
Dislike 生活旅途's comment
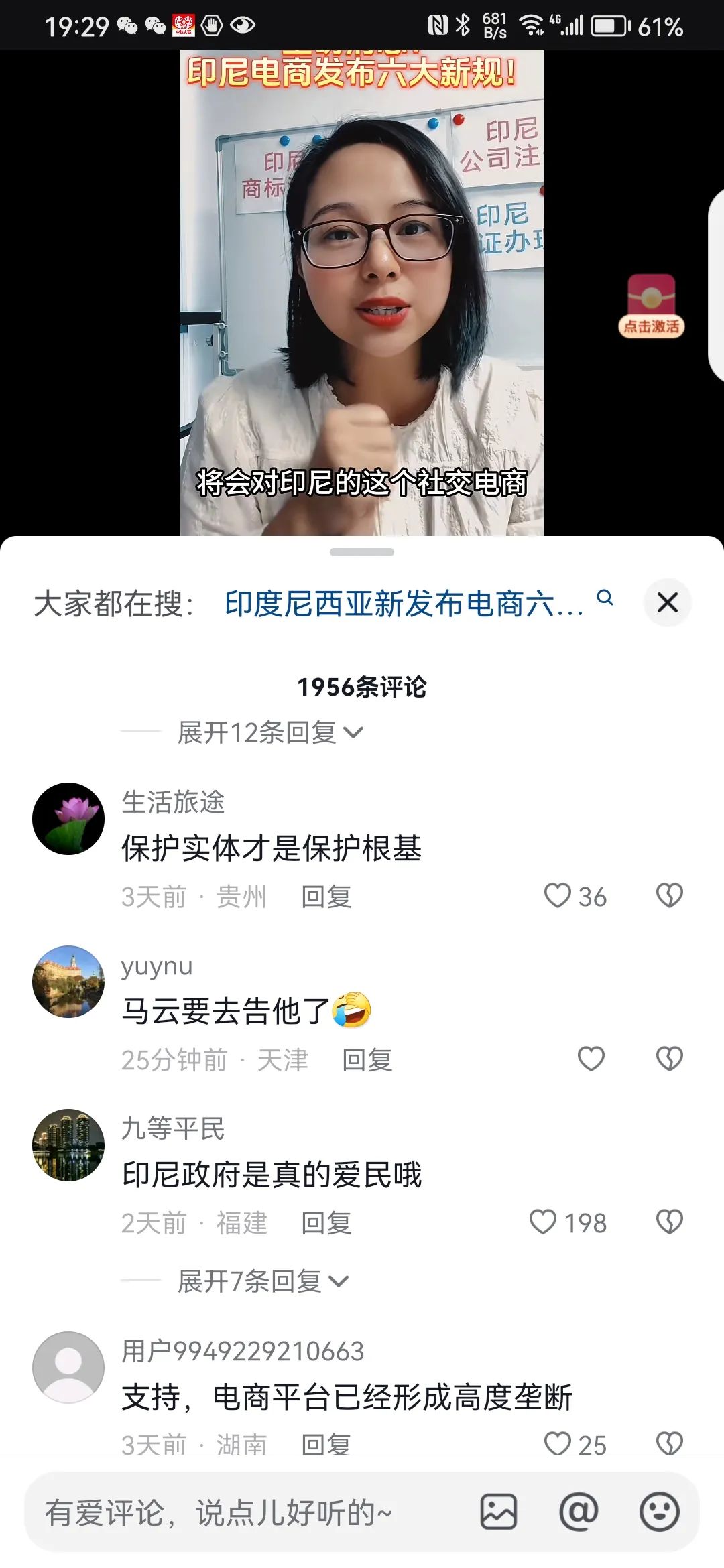(669, 896)
